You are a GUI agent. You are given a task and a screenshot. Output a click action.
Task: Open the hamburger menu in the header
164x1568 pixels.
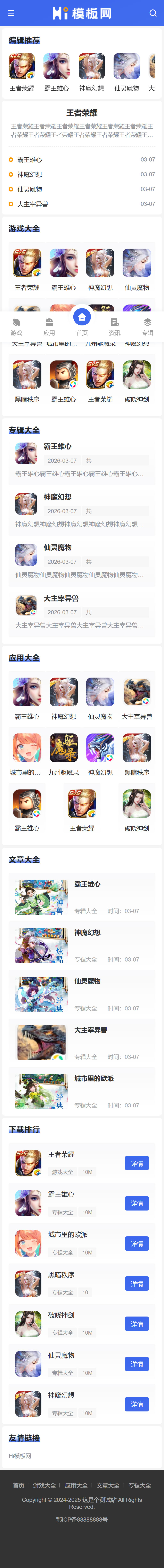coord(10,13)
